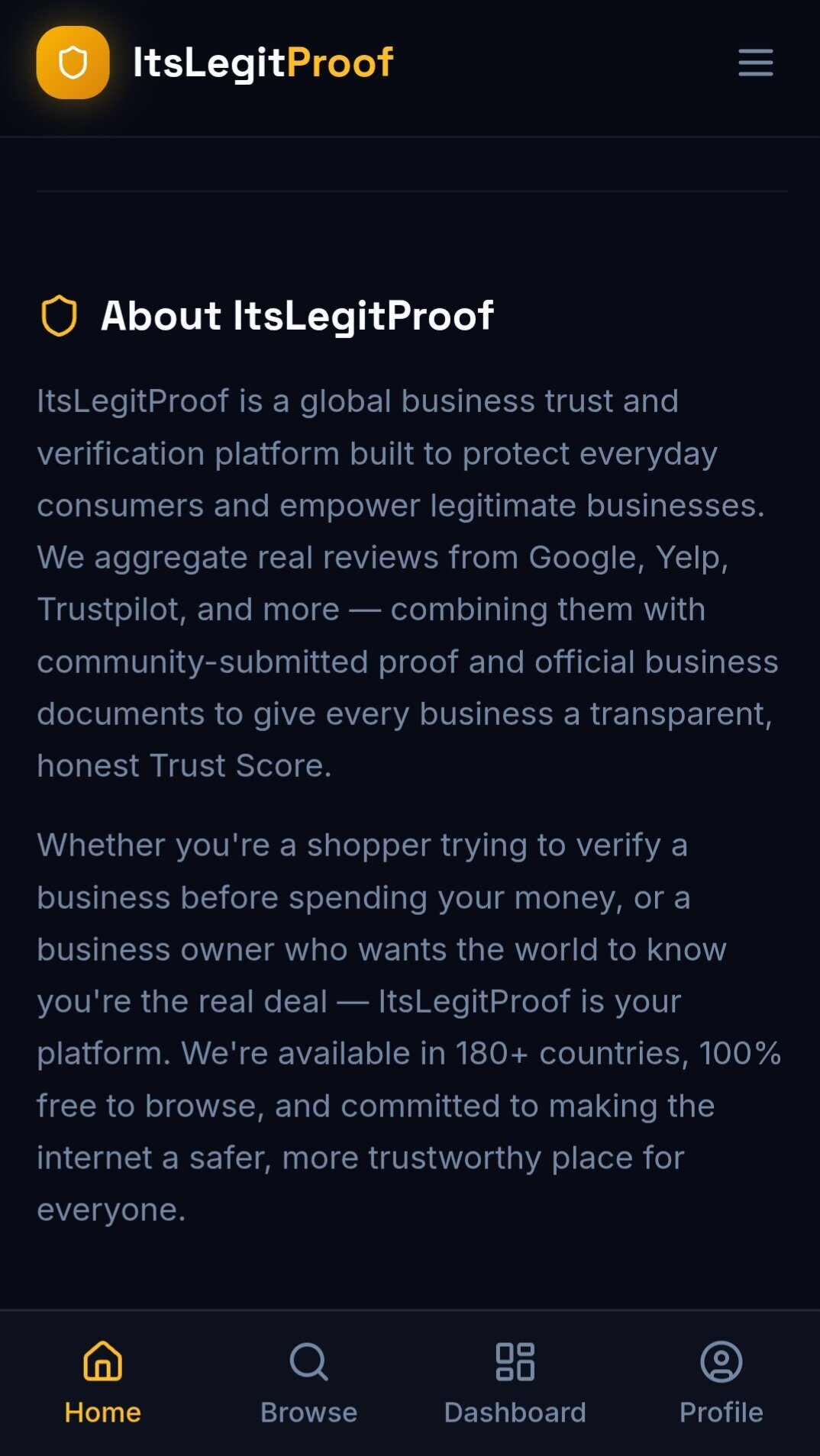Open the Dashboard tab
The height and width of the screenshot is (1456, 820).
coord(515,1383)
